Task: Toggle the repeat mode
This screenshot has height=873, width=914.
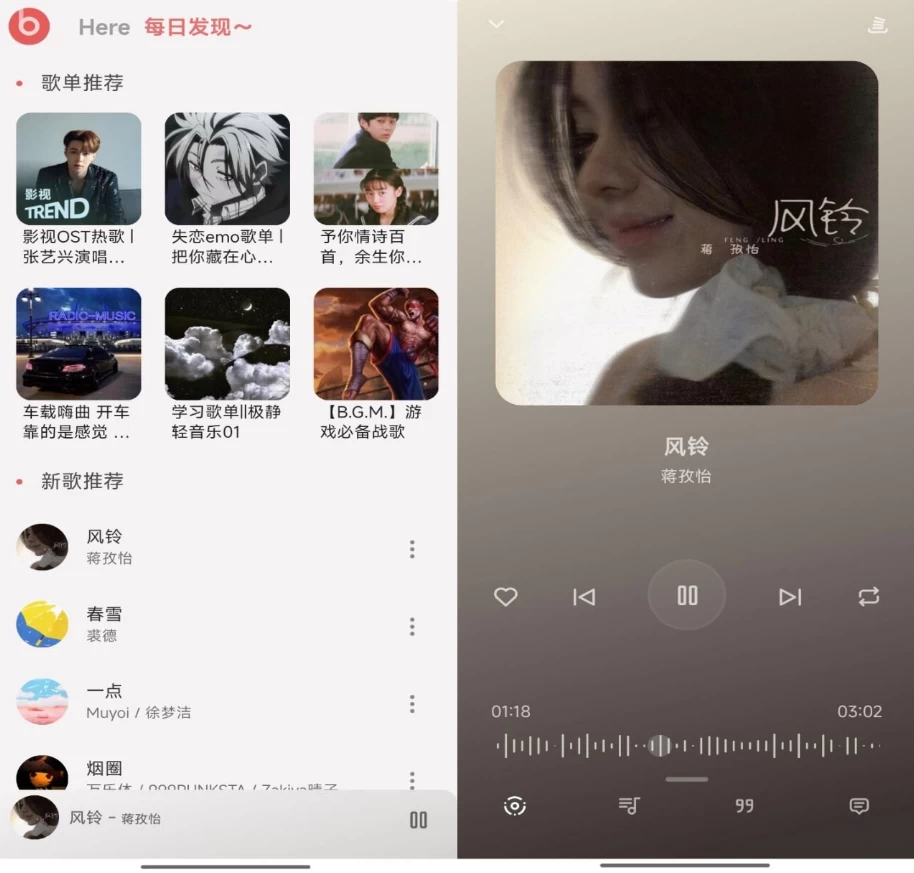Action: (868, 597)
